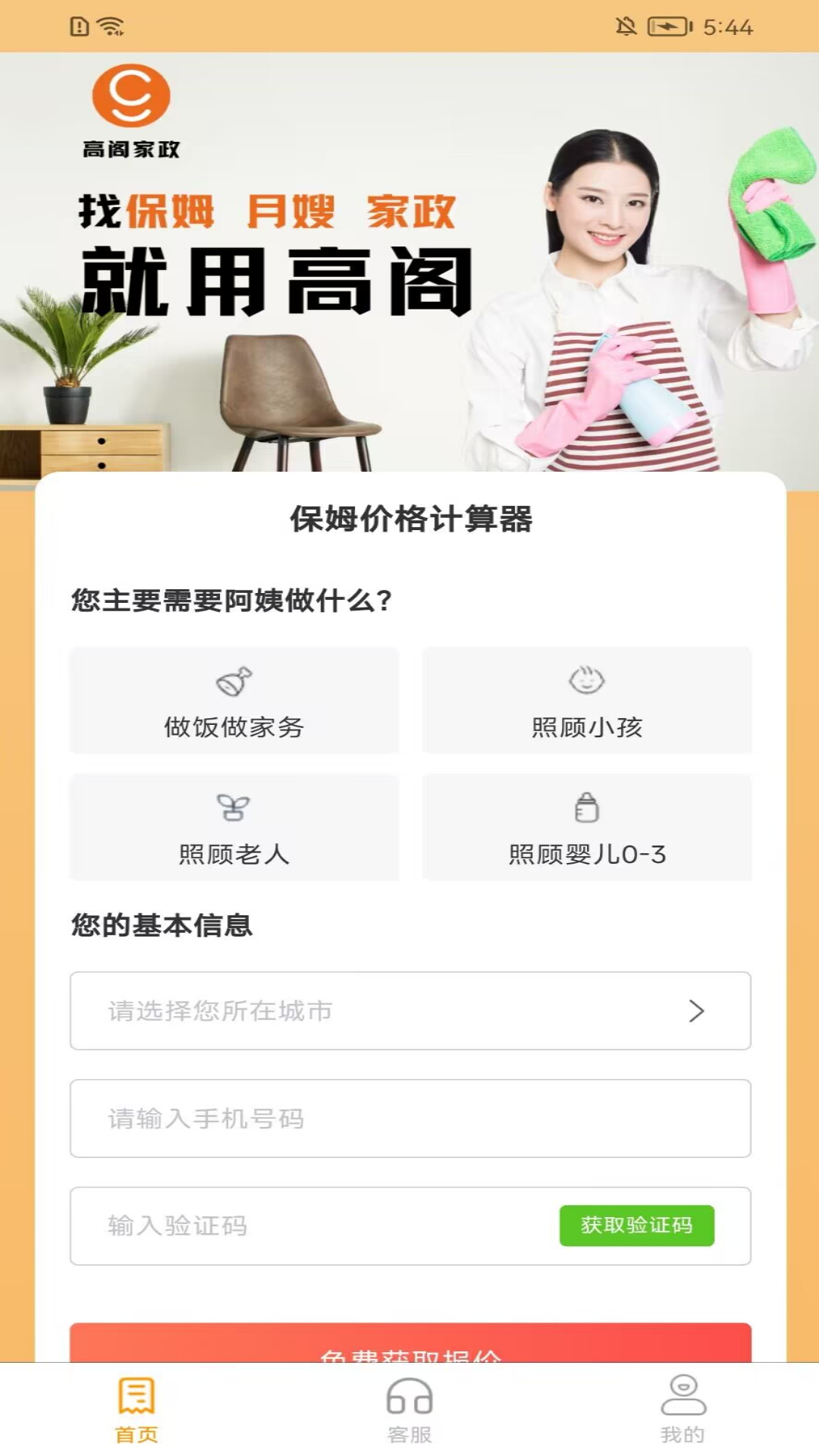Pick the 照顾老人 option
Image resolution: width=819 pixels, height=1456 pixels.
(234, 827)
